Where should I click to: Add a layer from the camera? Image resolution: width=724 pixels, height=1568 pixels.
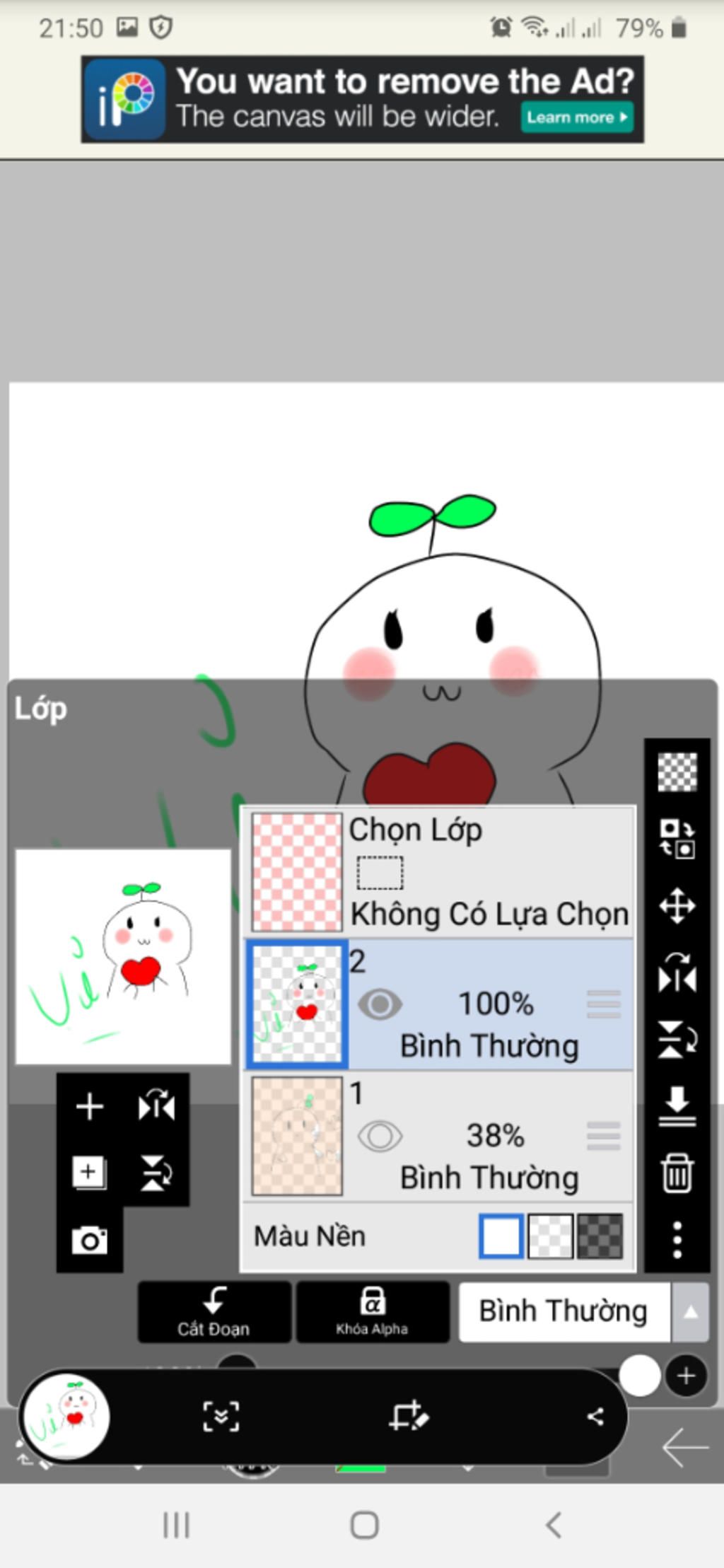tap(90, 1240)
